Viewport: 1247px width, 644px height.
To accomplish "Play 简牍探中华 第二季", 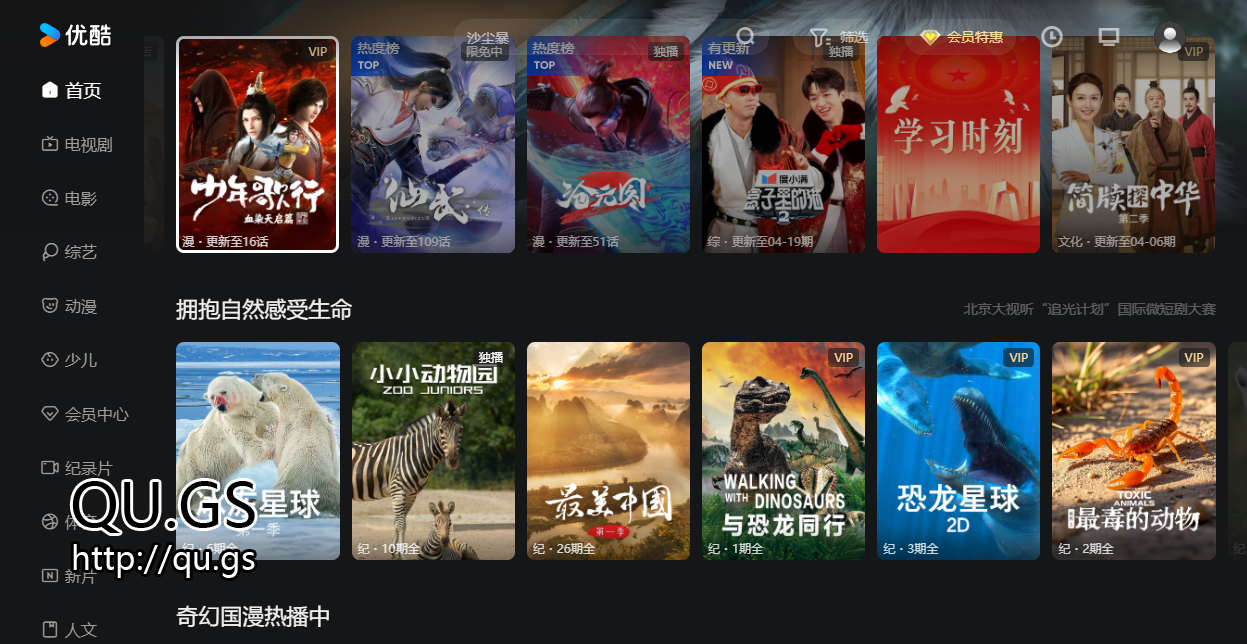I will click(x=1133, y=145).
